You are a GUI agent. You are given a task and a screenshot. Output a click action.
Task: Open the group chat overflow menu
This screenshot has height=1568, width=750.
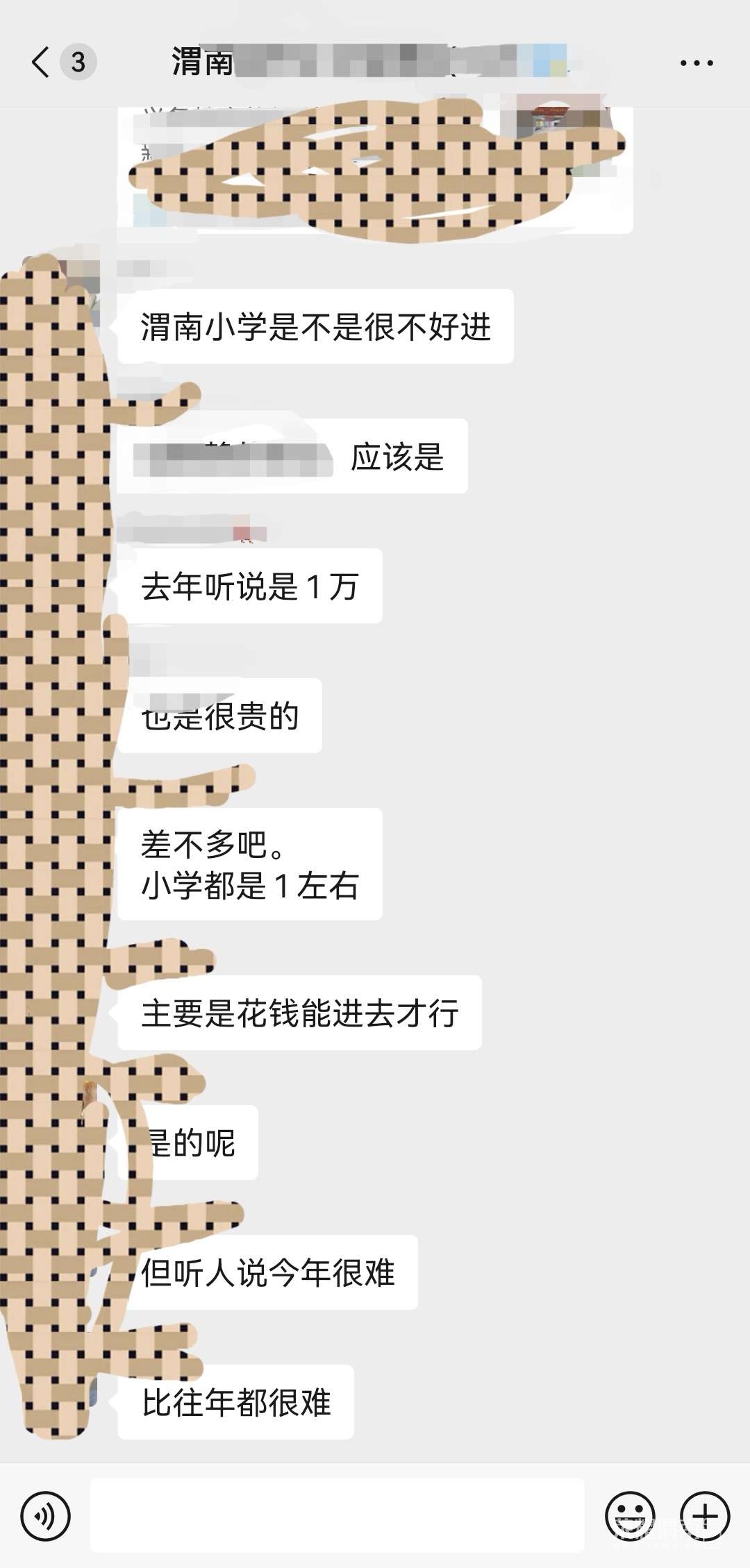coord(696,63)
